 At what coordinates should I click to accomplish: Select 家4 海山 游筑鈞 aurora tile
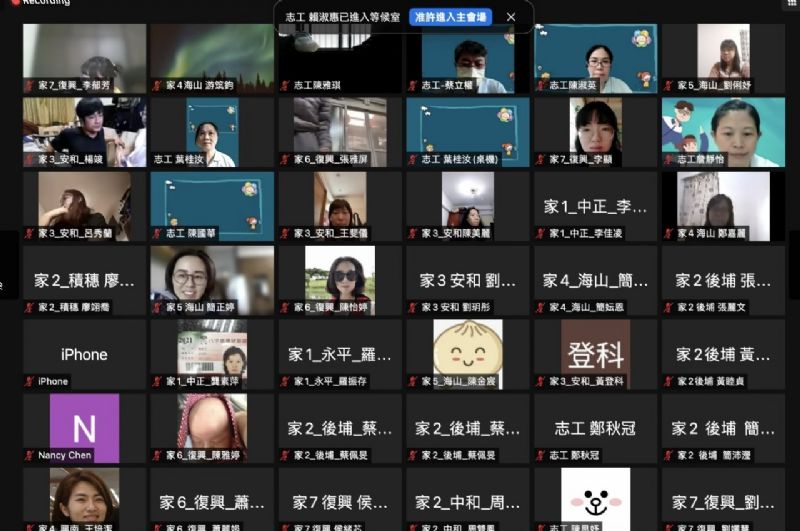pos(212,58)
